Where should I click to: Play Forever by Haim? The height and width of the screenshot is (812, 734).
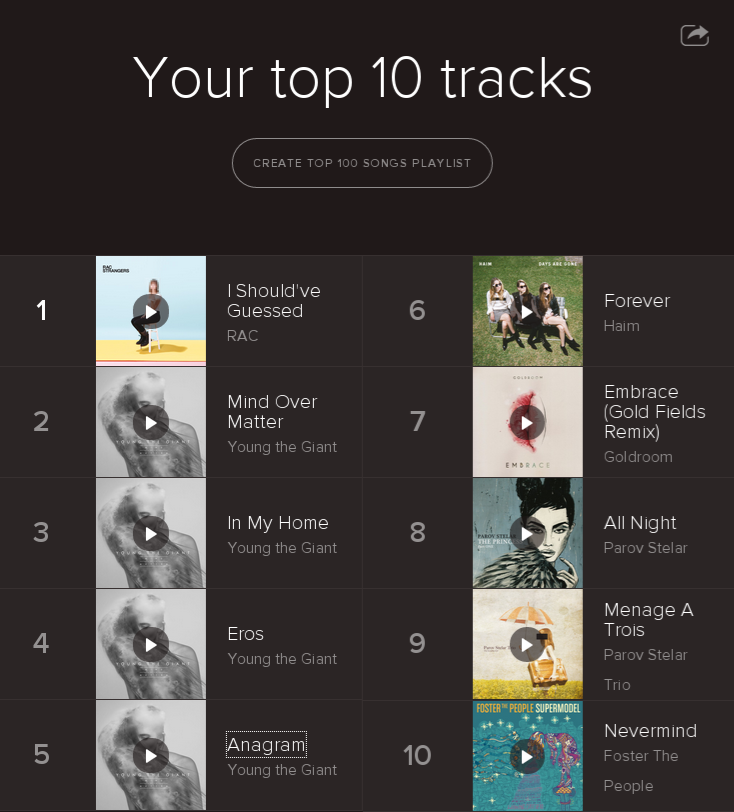tap(528, 311)
